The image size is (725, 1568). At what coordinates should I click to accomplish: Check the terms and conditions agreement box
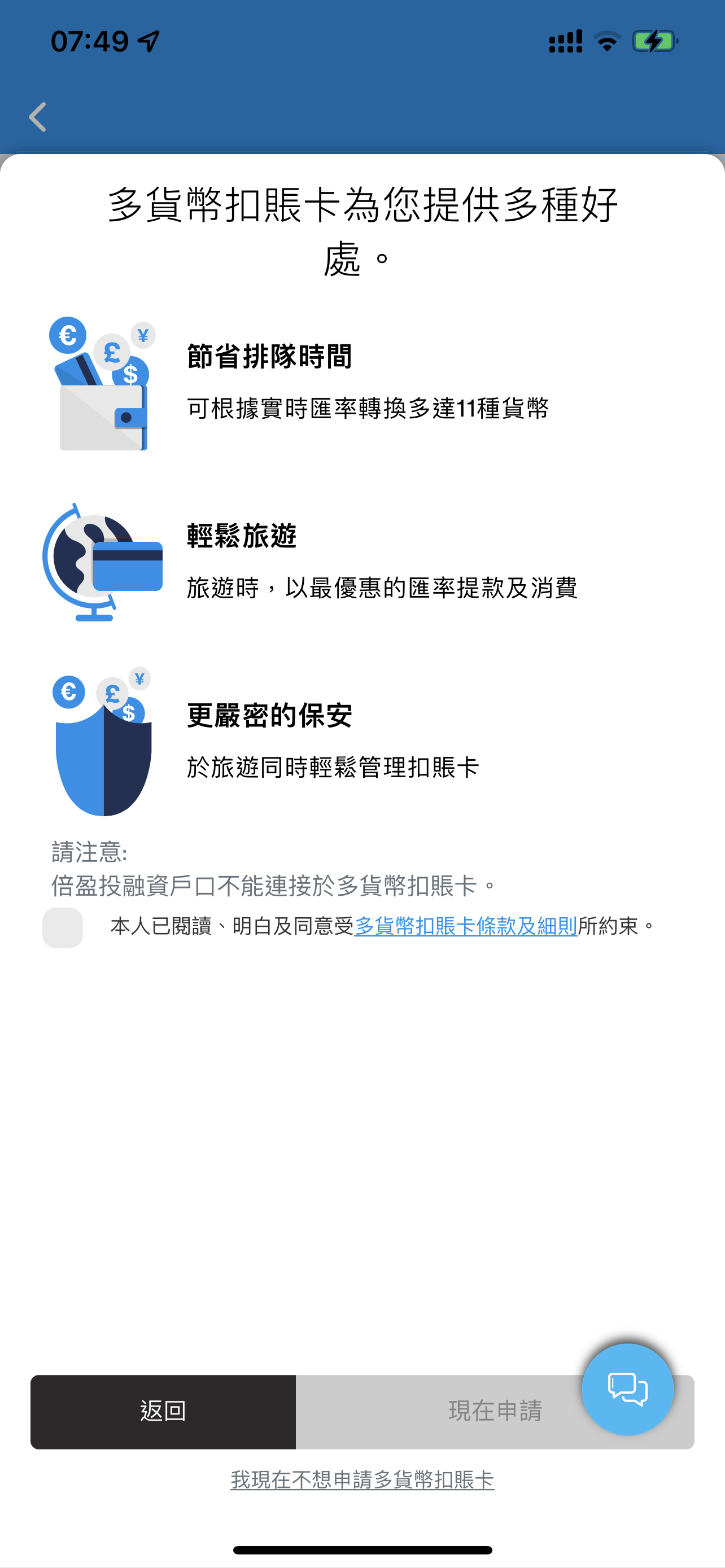pos(63,929)
